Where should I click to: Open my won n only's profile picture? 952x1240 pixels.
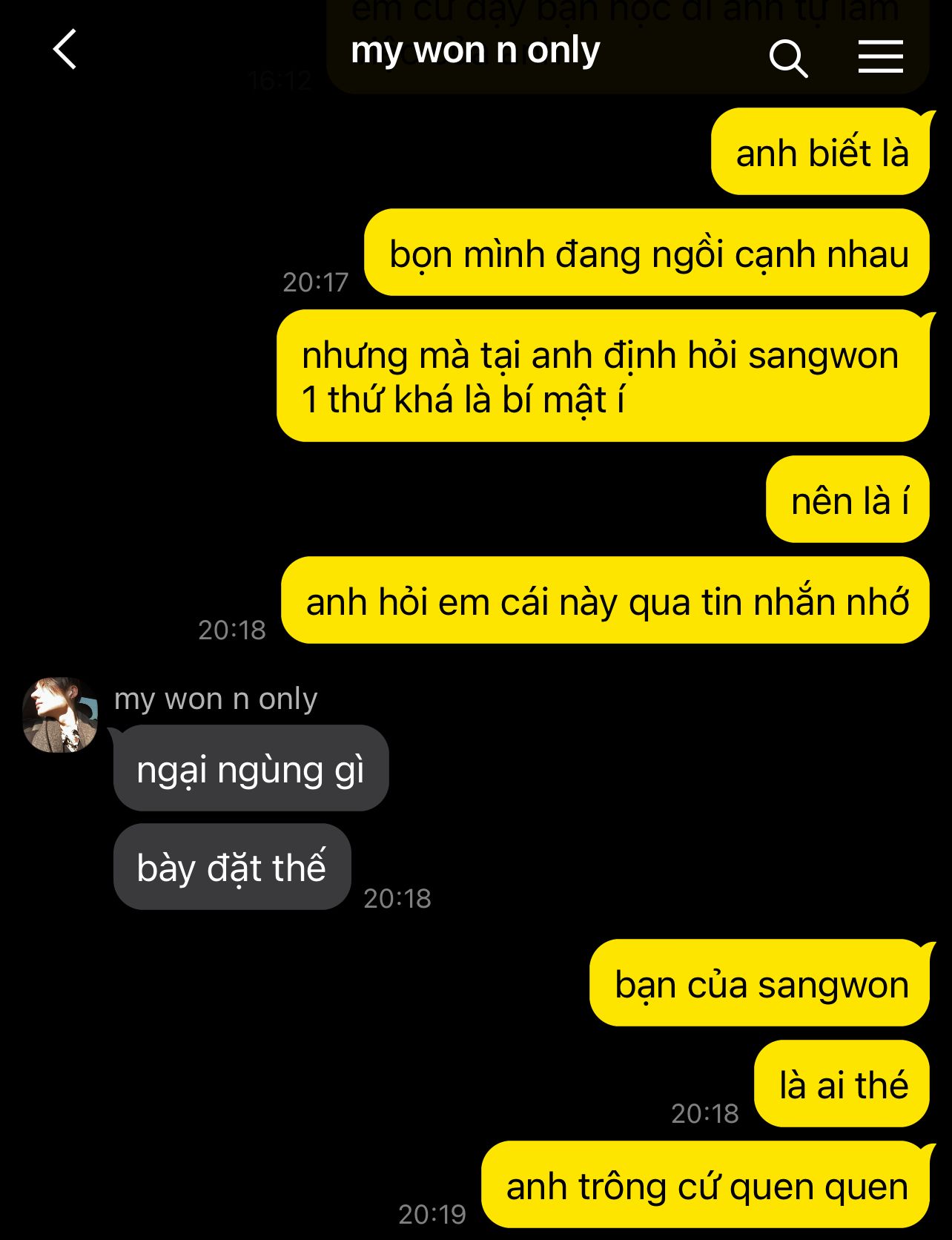point(61,714)
